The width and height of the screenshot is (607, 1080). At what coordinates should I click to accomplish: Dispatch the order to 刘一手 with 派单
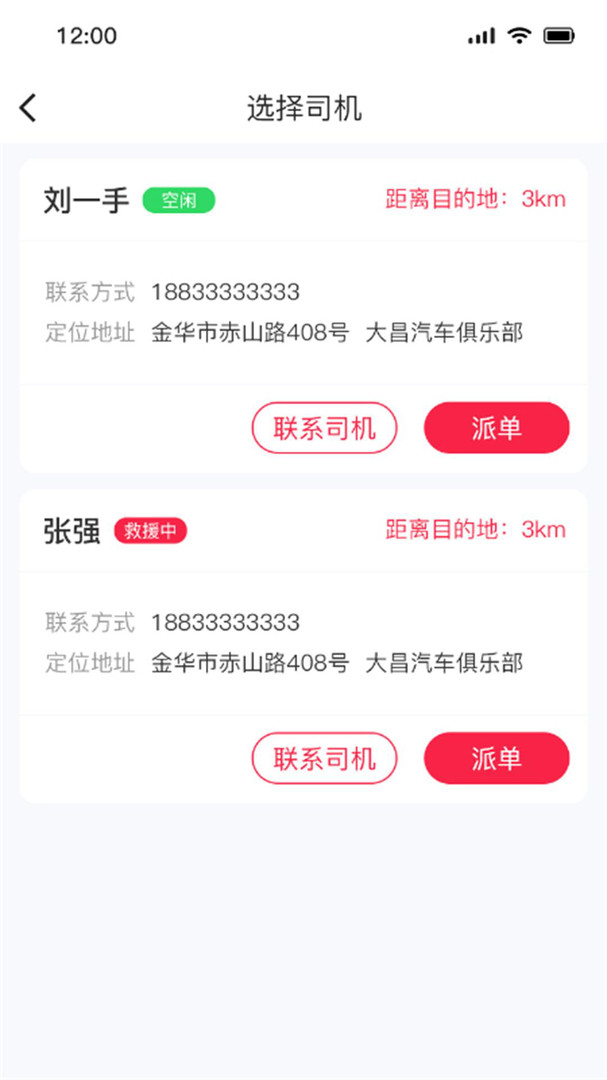pos(497,428)
